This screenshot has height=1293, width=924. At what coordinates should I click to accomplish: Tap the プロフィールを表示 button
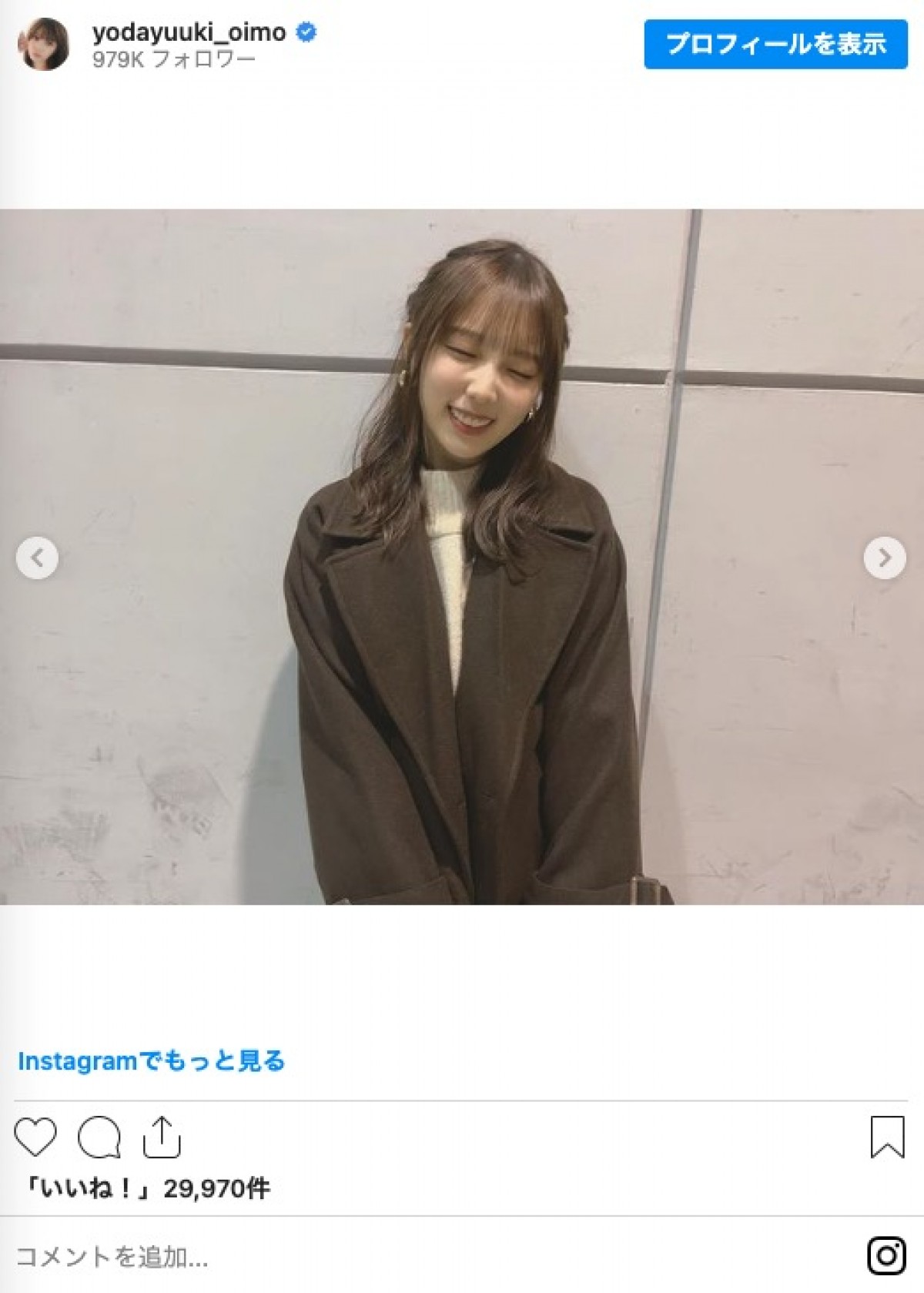click(775, 44)
